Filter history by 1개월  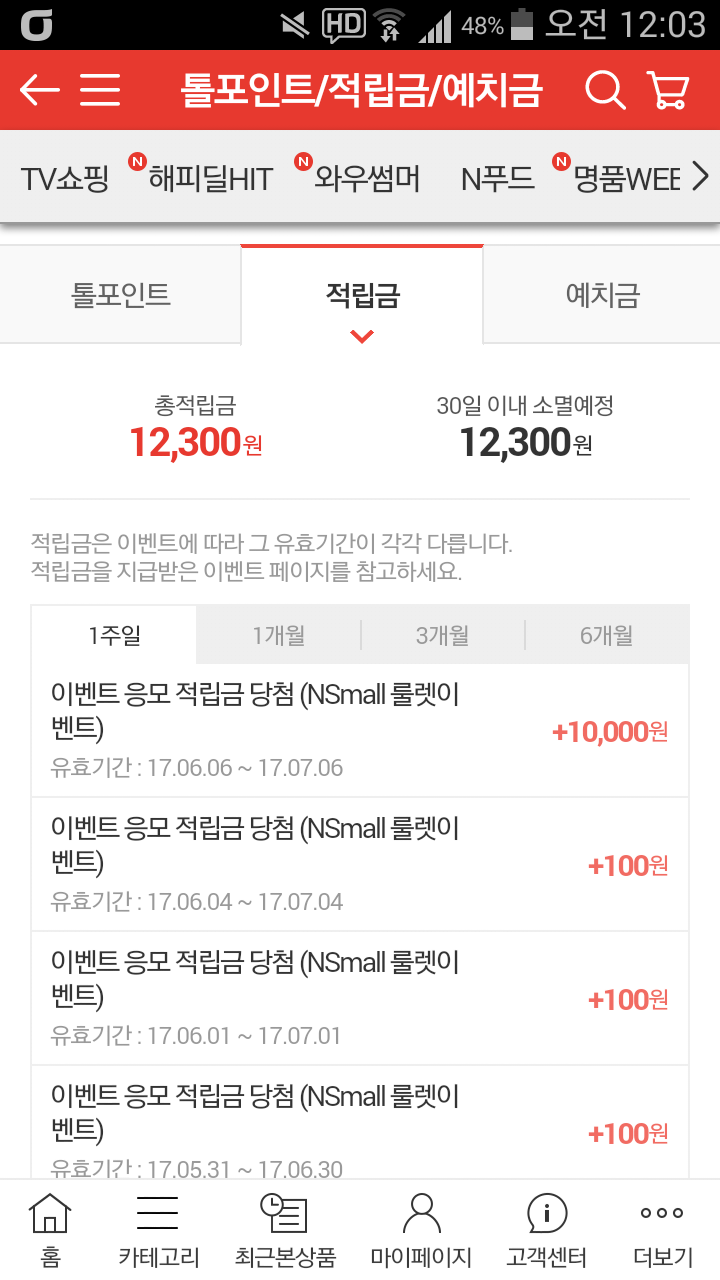click(278, 635)
